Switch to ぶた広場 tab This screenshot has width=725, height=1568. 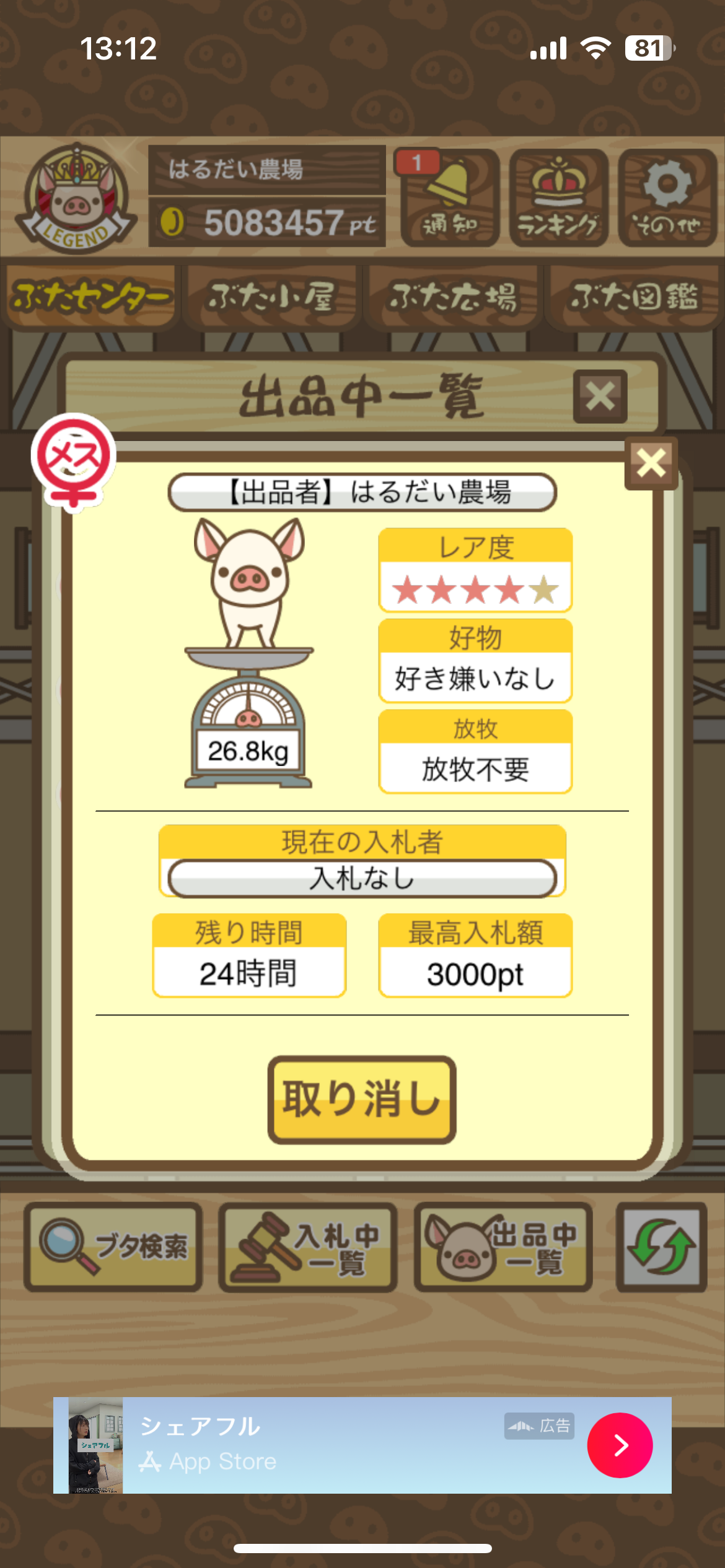tap(452, 297)
